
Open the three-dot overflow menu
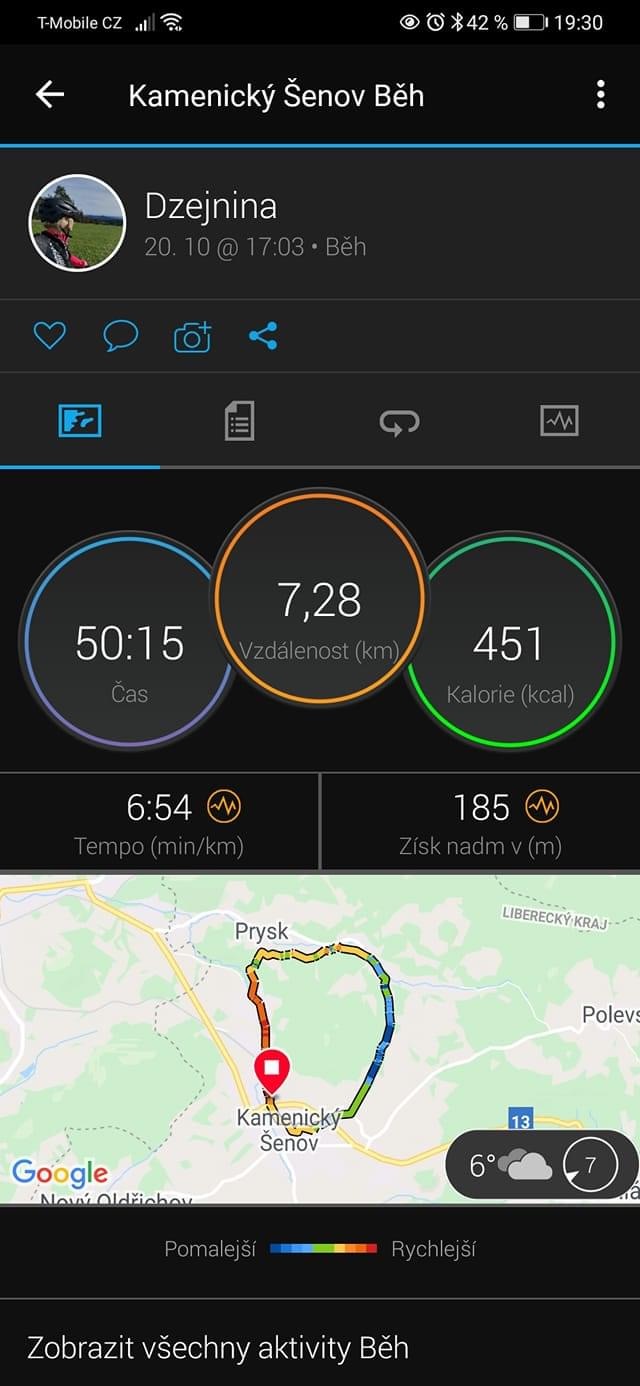[600, 95]
